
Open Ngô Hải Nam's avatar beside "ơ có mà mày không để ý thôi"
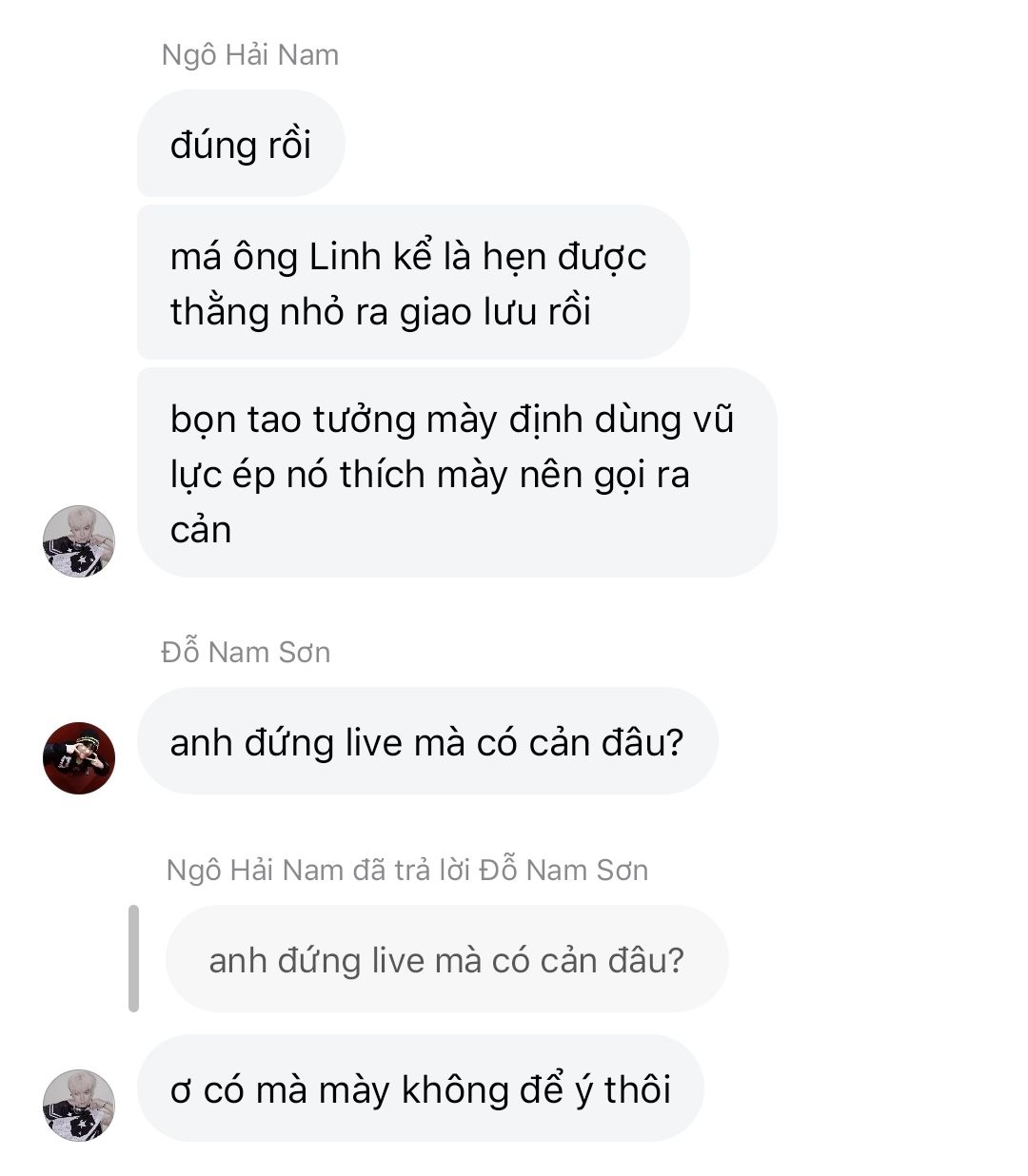coord(79,1104)
